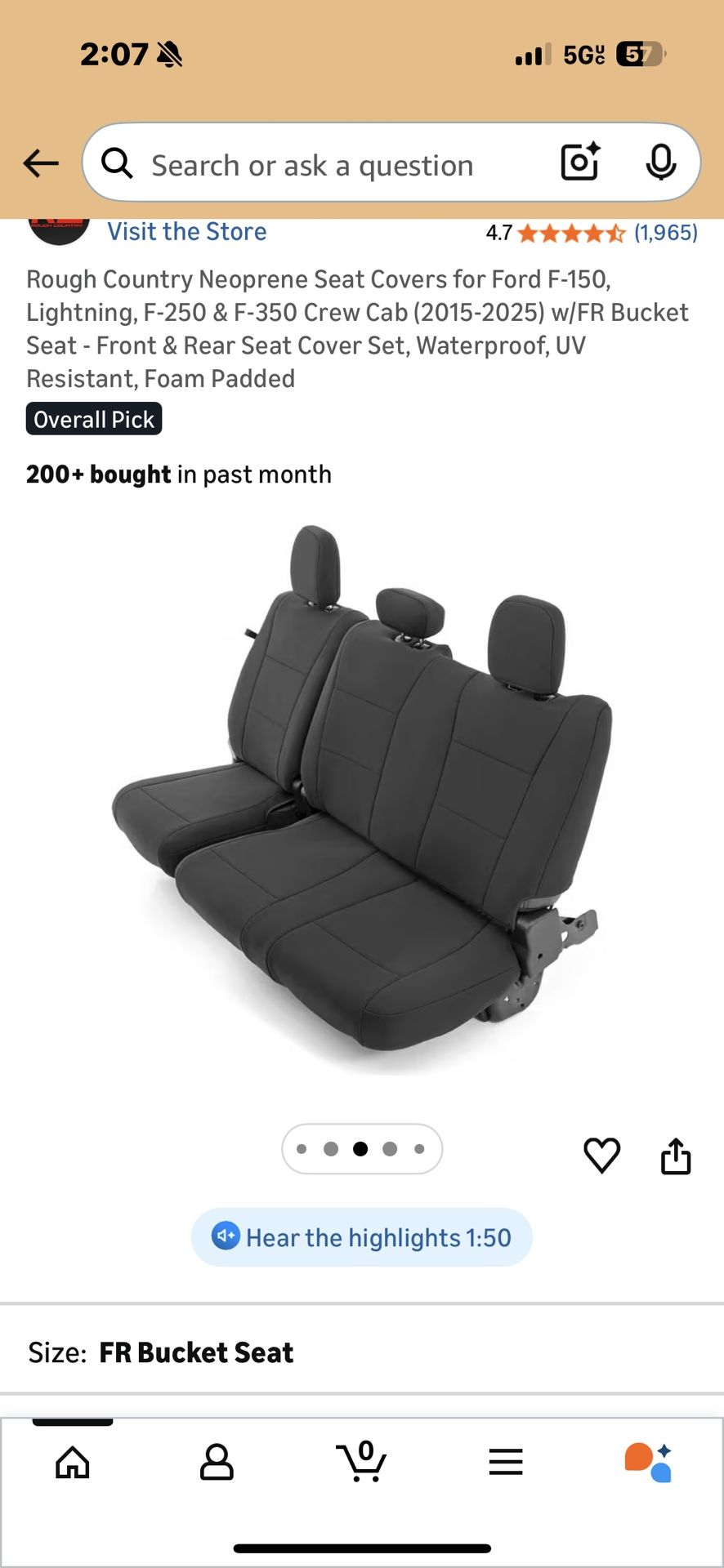Image resolution: width=724 pixels, height=1568 pixels.
Task: Play Hear the highlights audio
Action: tap(362, 1237)
